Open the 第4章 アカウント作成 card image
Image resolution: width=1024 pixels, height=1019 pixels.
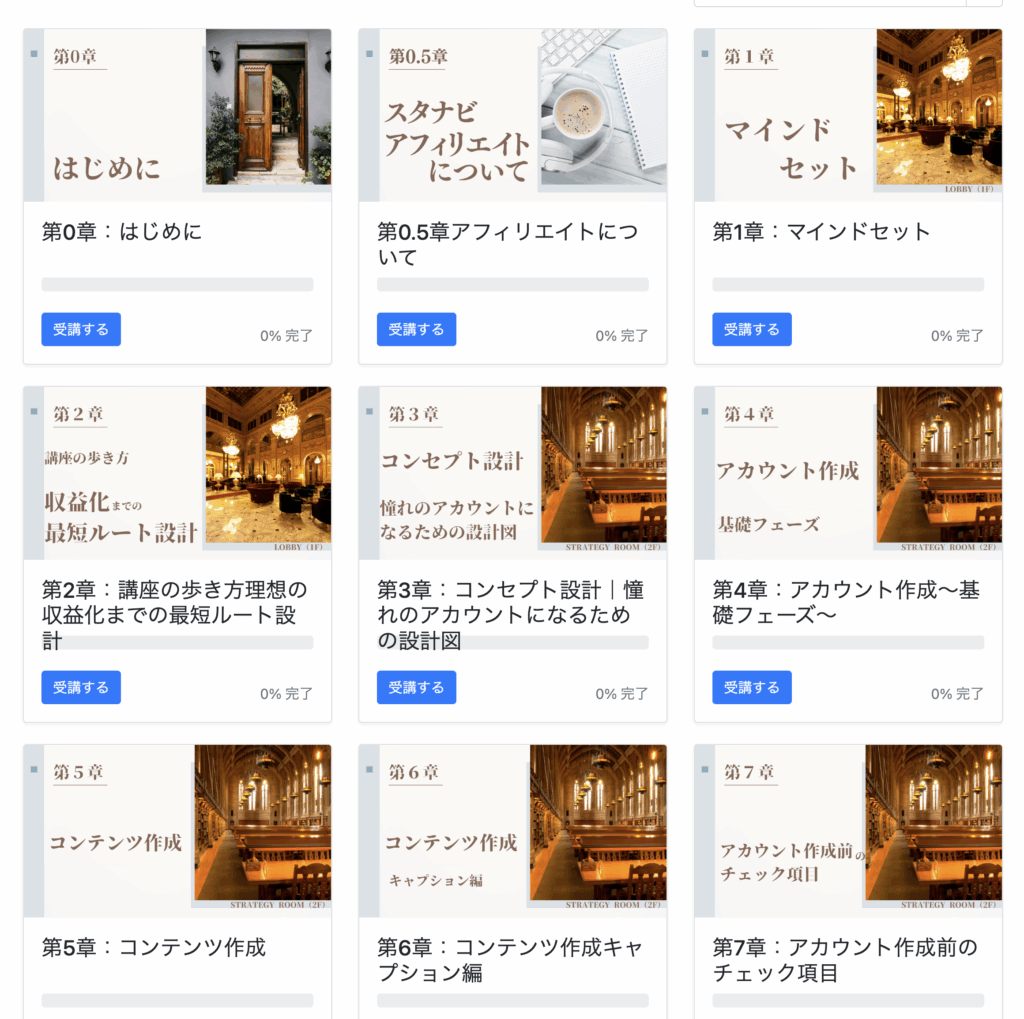click(x=848, y=473)
